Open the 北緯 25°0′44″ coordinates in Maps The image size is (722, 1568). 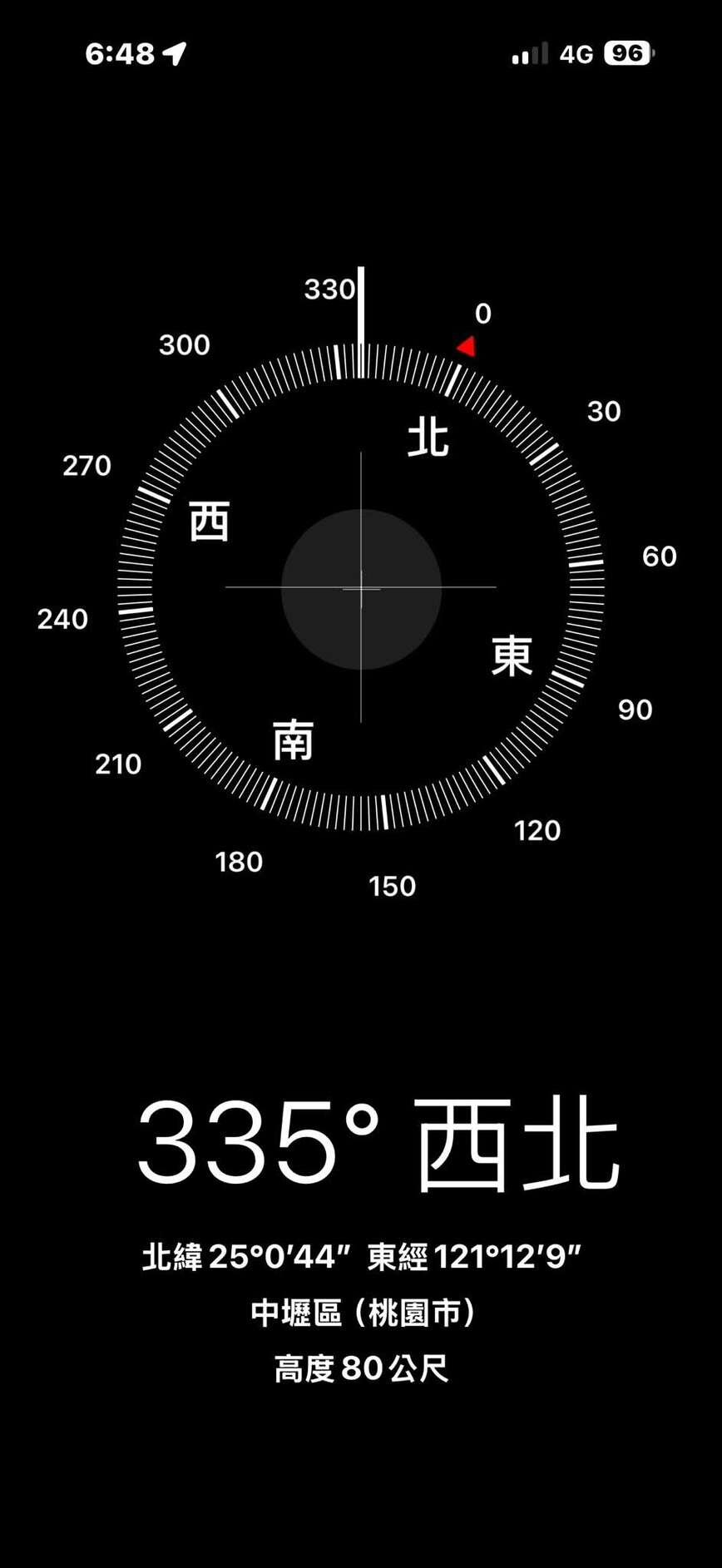pyautogui.click(x=361, y=1256)
